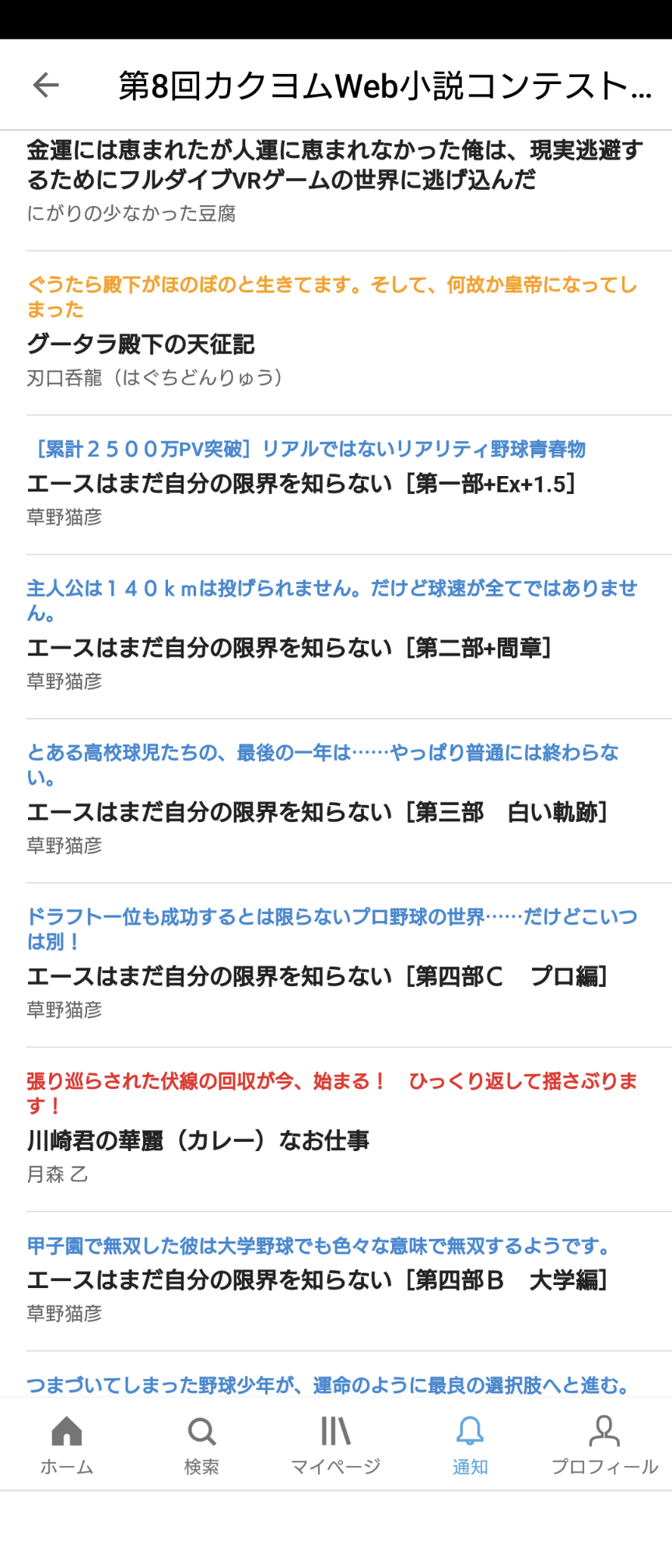Screen dimensions: 672x1568
Task: Go back using the top arrow
Action: pyautogui.click(x=46, y=85)
